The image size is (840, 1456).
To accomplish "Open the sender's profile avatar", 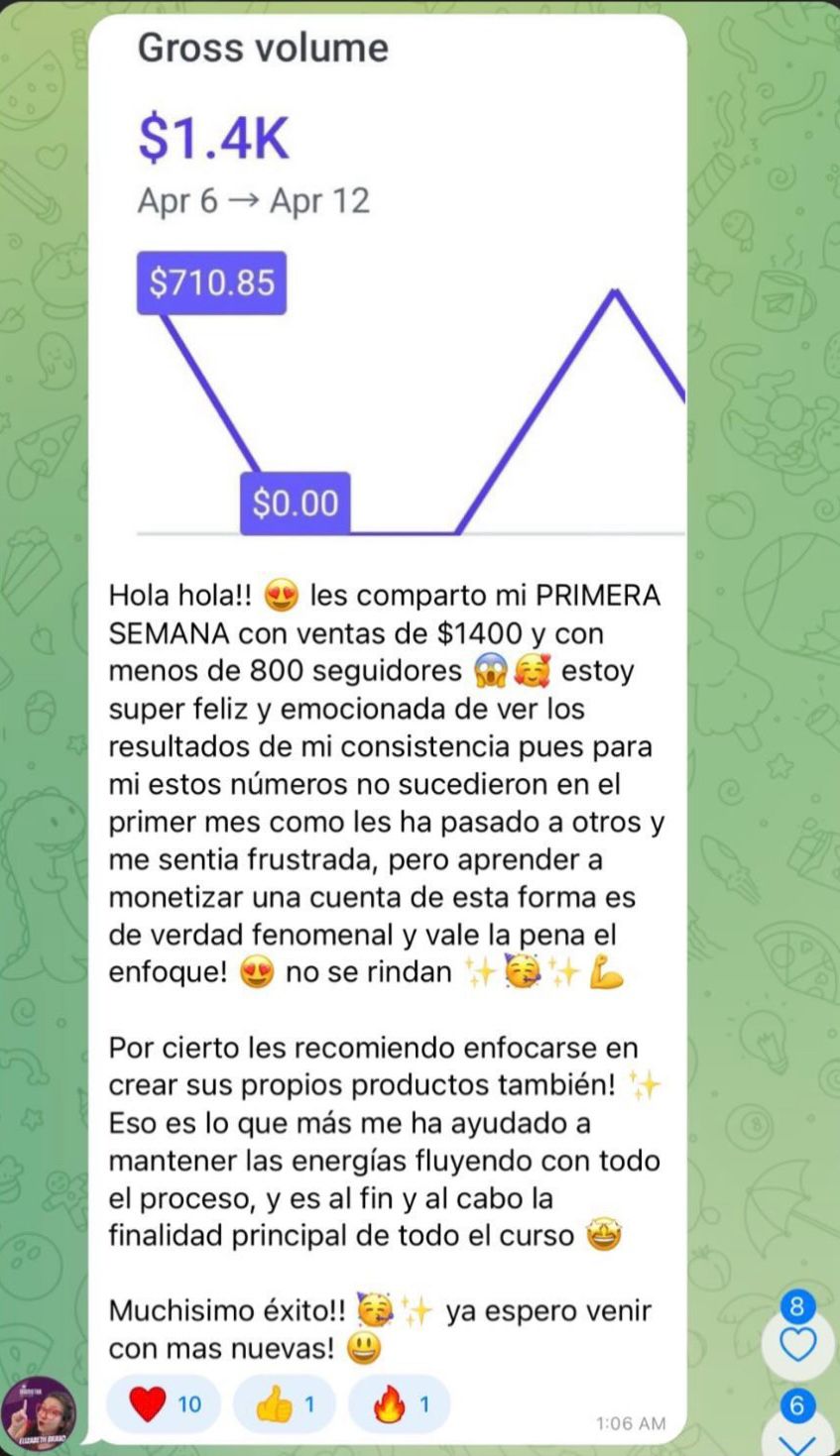I will click(x=39, y=1414).
